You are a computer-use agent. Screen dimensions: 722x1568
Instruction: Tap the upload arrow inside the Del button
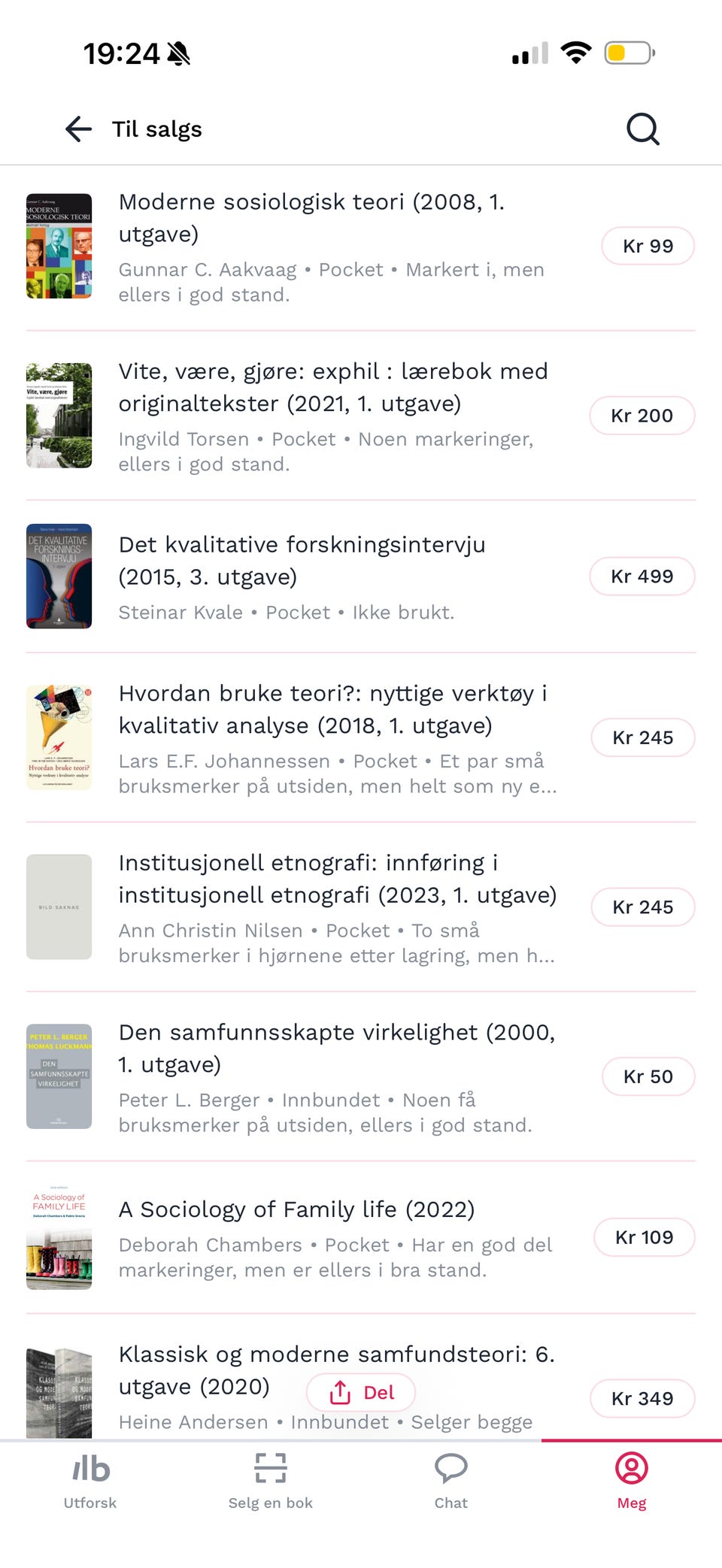[x=340, y=1391]
